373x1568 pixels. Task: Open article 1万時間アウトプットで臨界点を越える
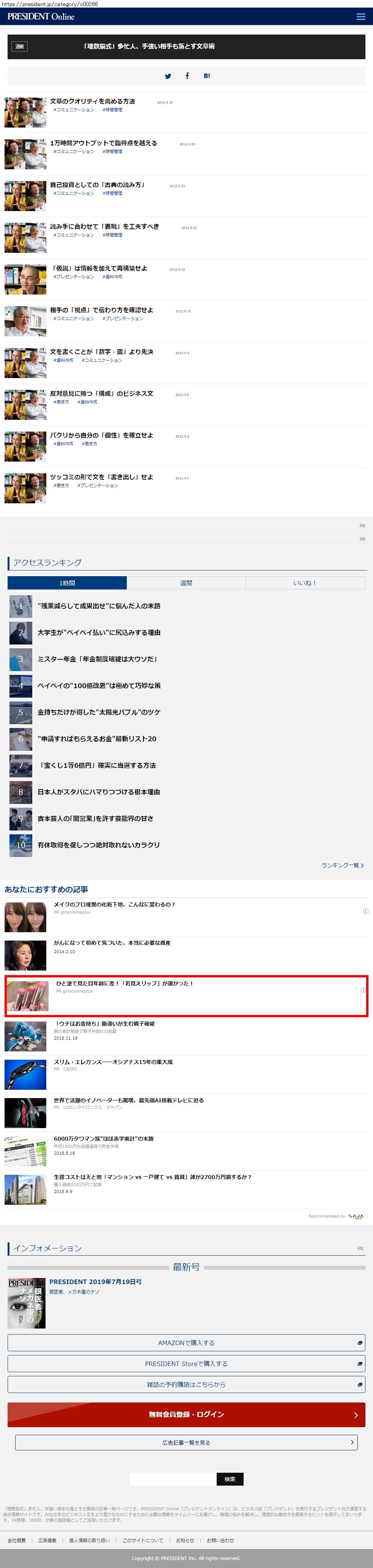[x=104, y=143]
